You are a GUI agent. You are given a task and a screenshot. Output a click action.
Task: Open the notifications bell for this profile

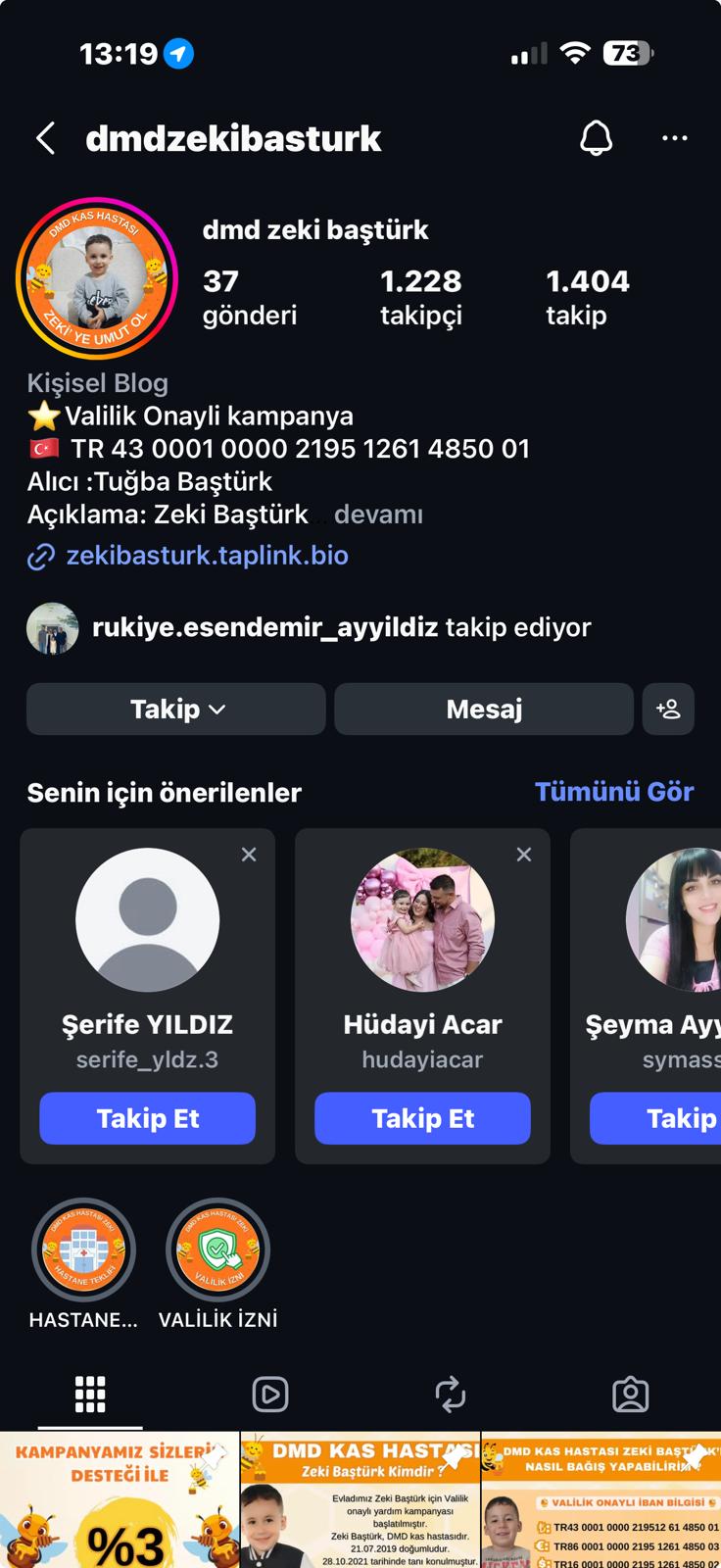coord(596,138)
